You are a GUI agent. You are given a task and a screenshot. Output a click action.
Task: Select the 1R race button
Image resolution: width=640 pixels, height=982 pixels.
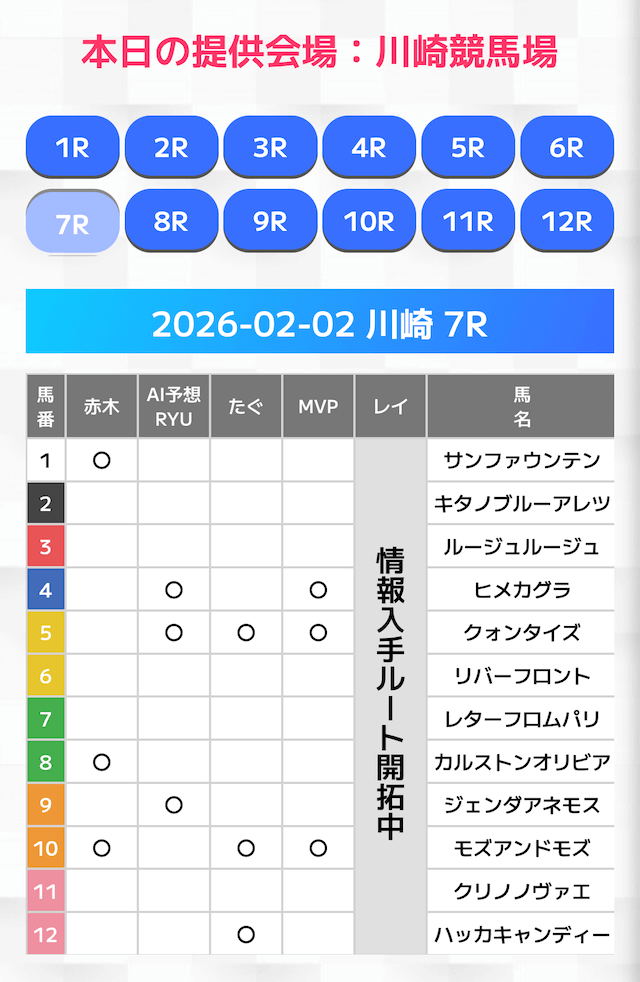(72, 148)
